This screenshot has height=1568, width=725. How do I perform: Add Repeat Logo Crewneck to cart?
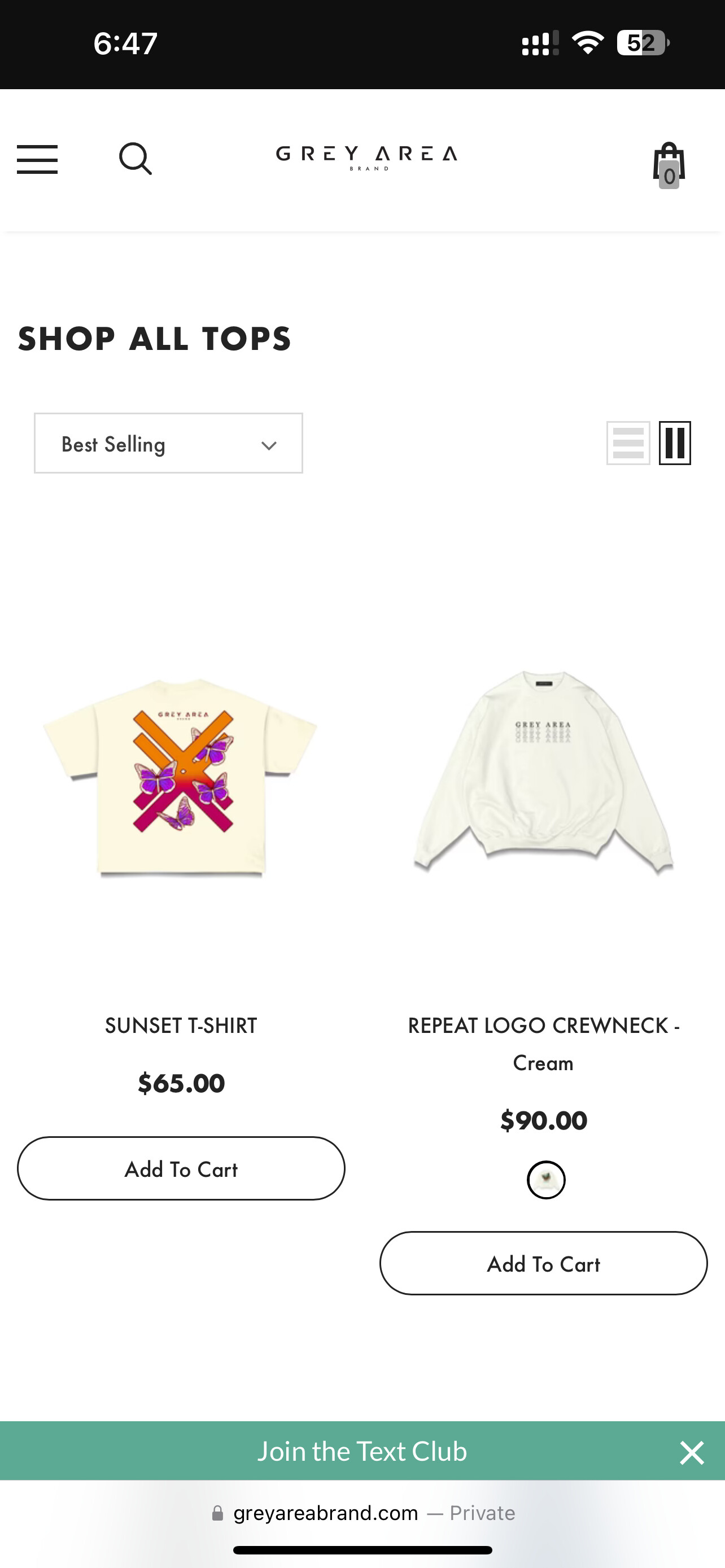coord(543,1264)
